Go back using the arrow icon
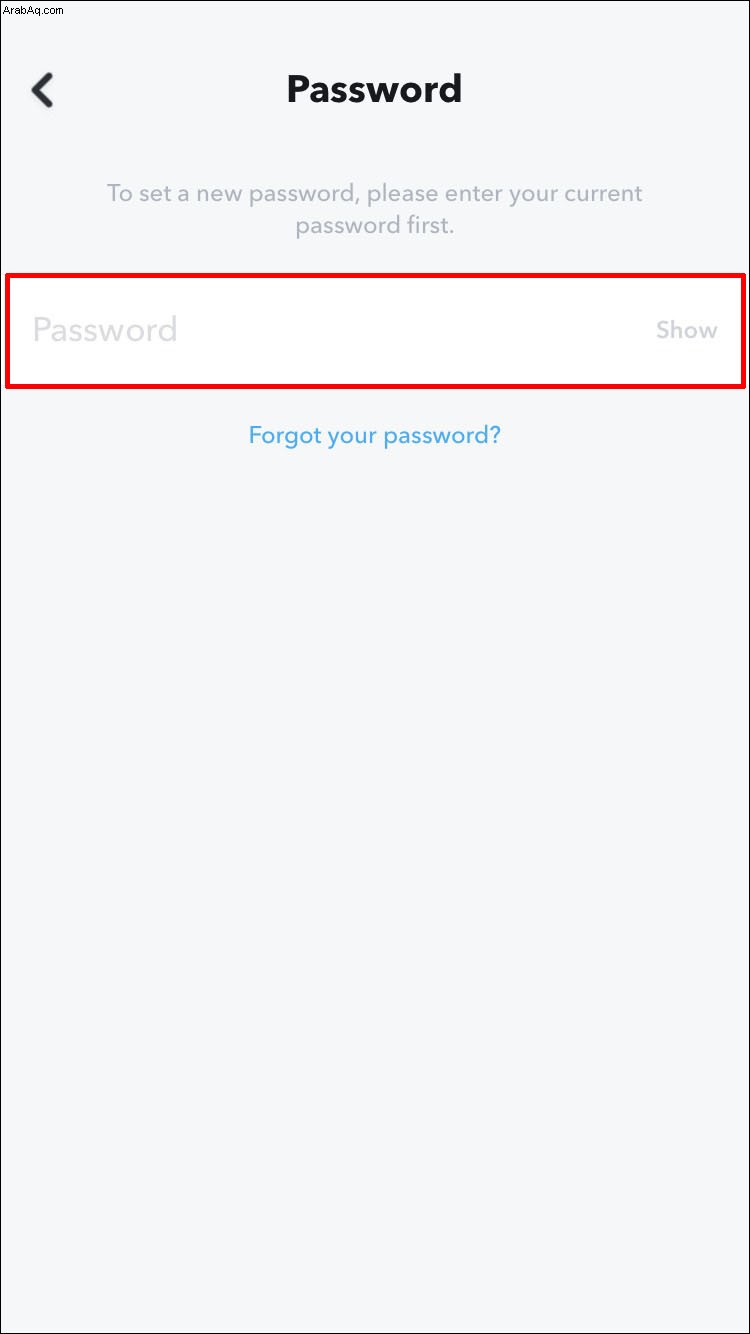The height and width of the screenshot is (1334, 750). [x=42, y=90]
